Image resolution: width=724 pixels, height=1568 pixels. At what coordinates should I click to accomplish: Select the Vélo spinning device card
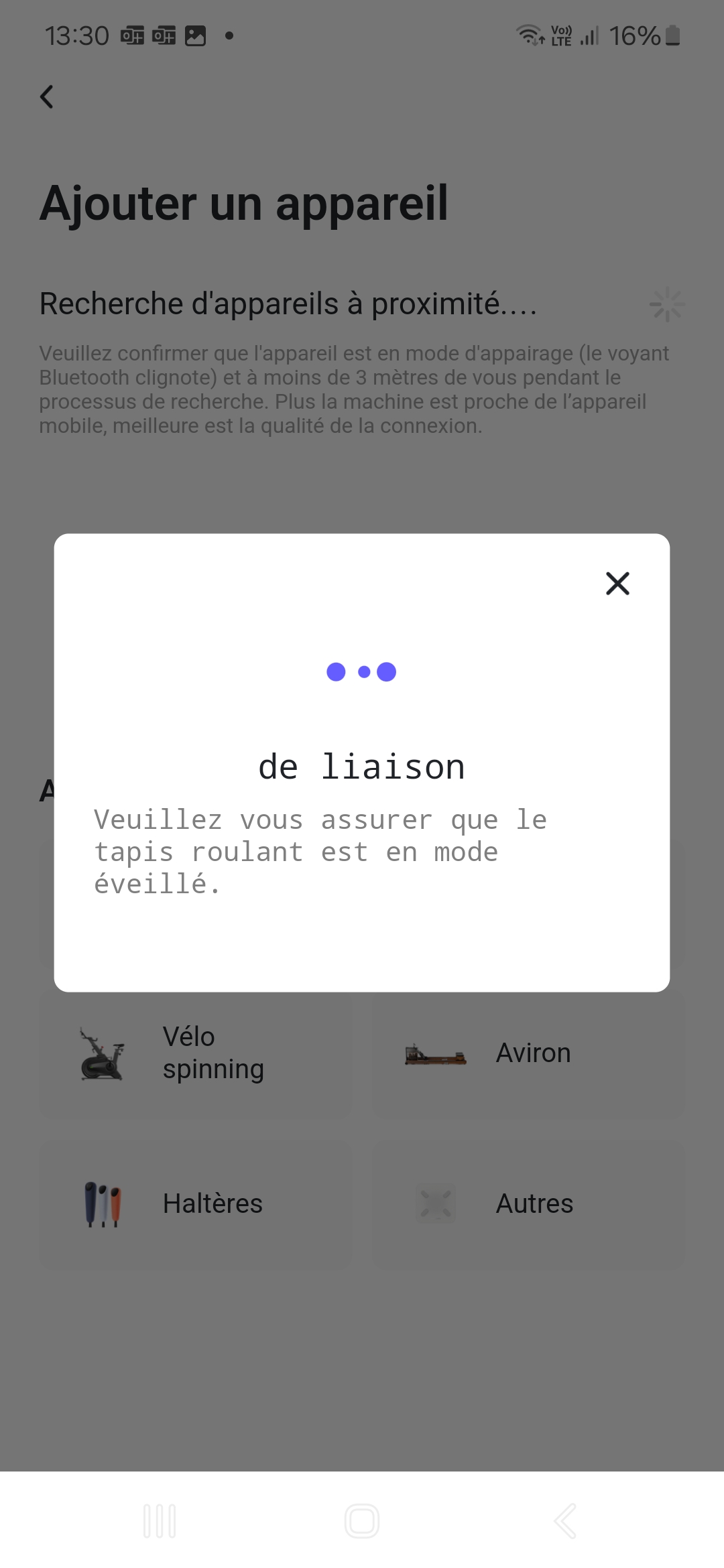tap(195, 1053)
